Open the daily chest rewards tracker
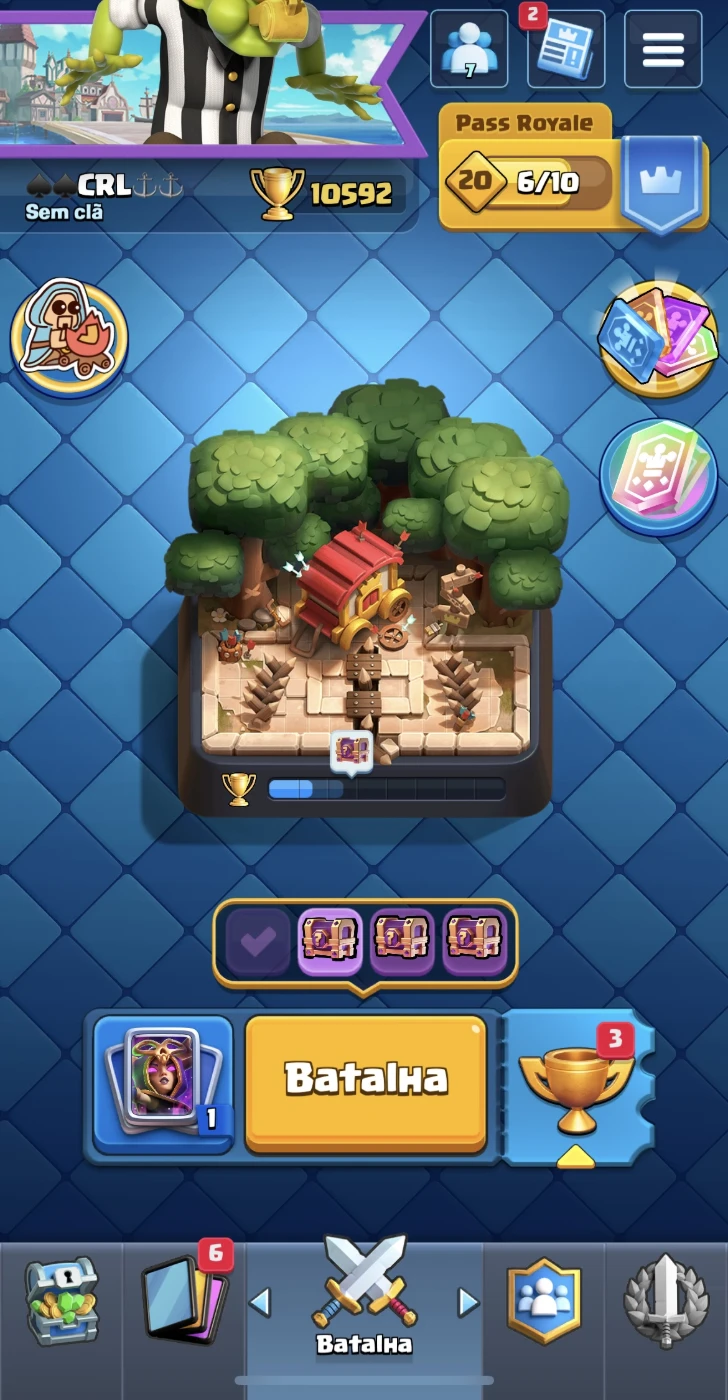This screenshot has width=728, height=1400. pyautogui.click(x=366, y=941)
